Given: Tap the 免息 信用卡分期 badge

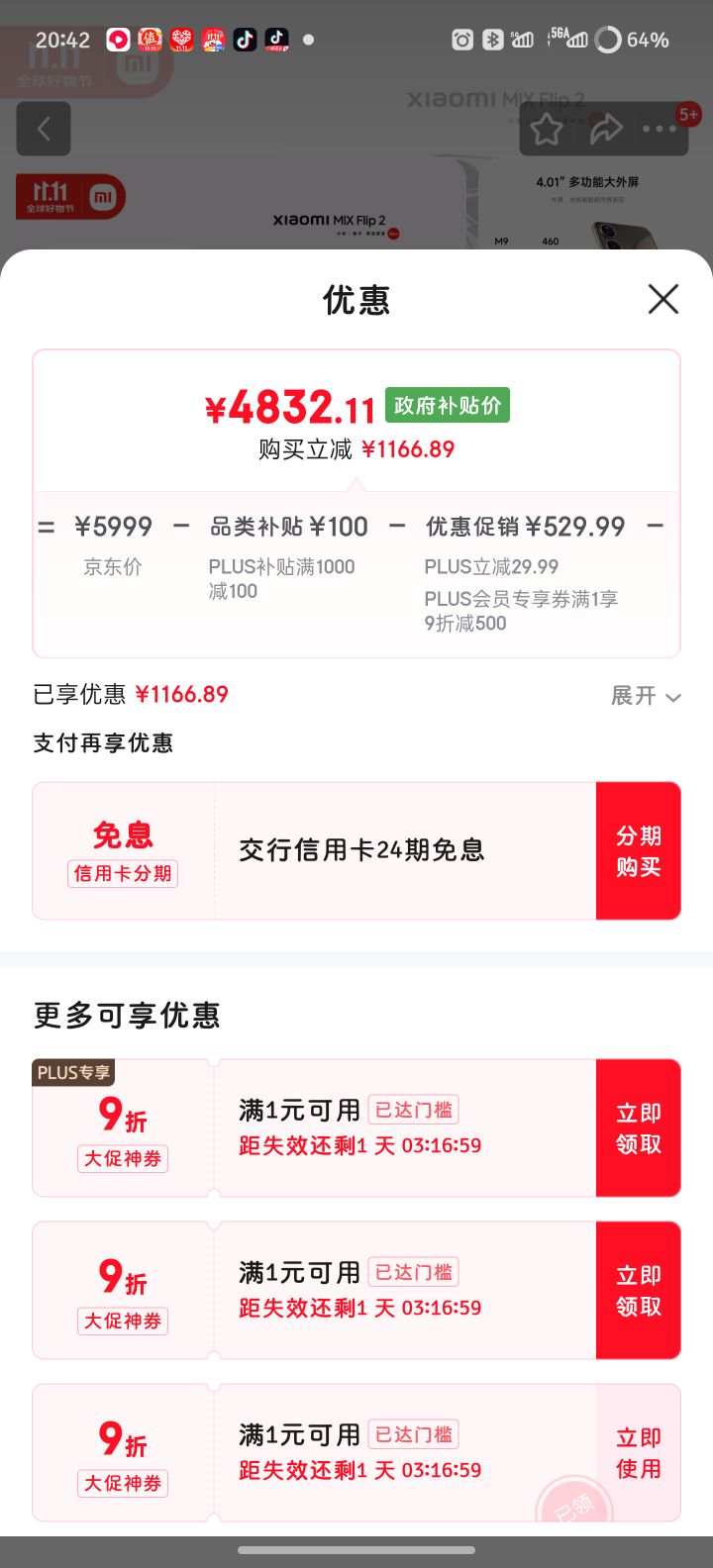Looking at the screenshot, I should [x=122, y=849].
